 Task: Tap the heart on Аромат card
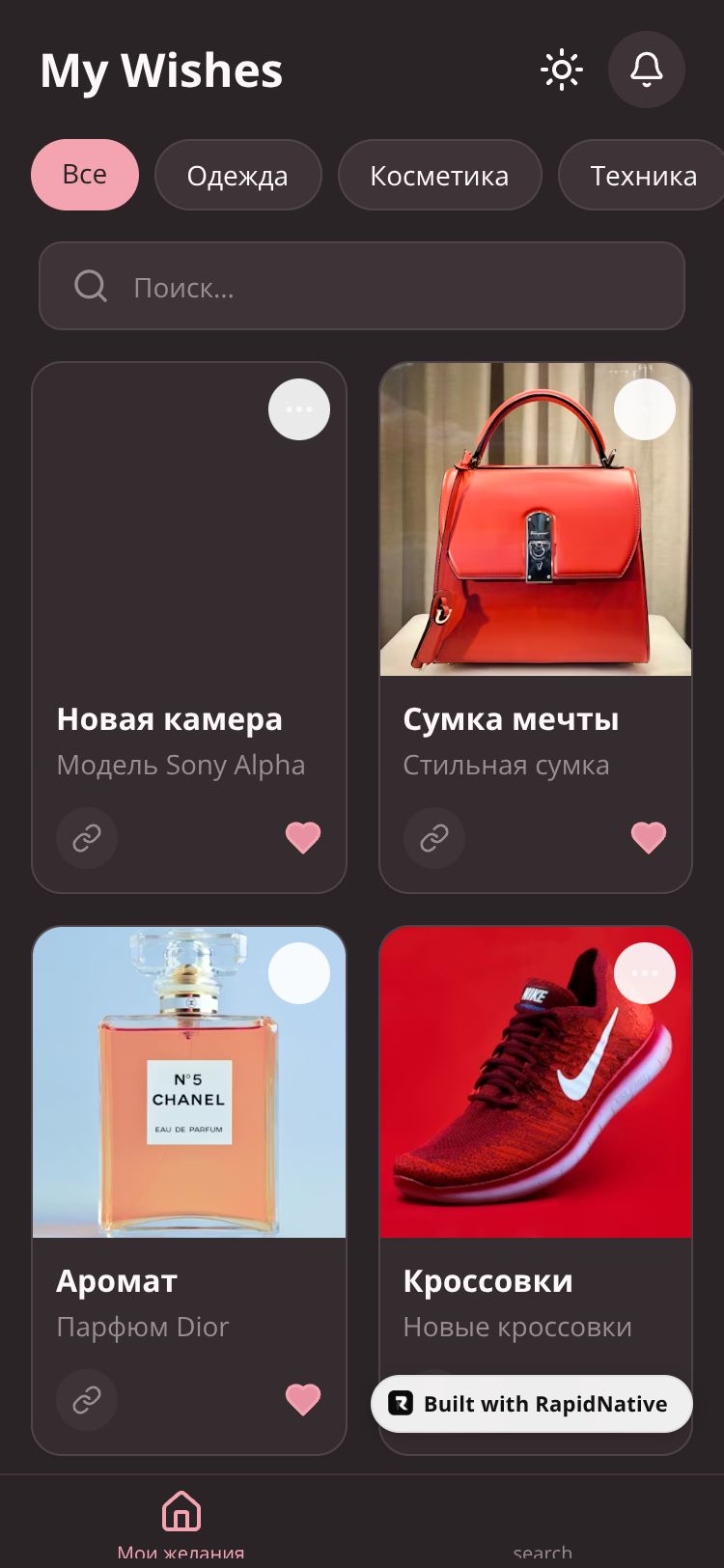(302, 1399)
